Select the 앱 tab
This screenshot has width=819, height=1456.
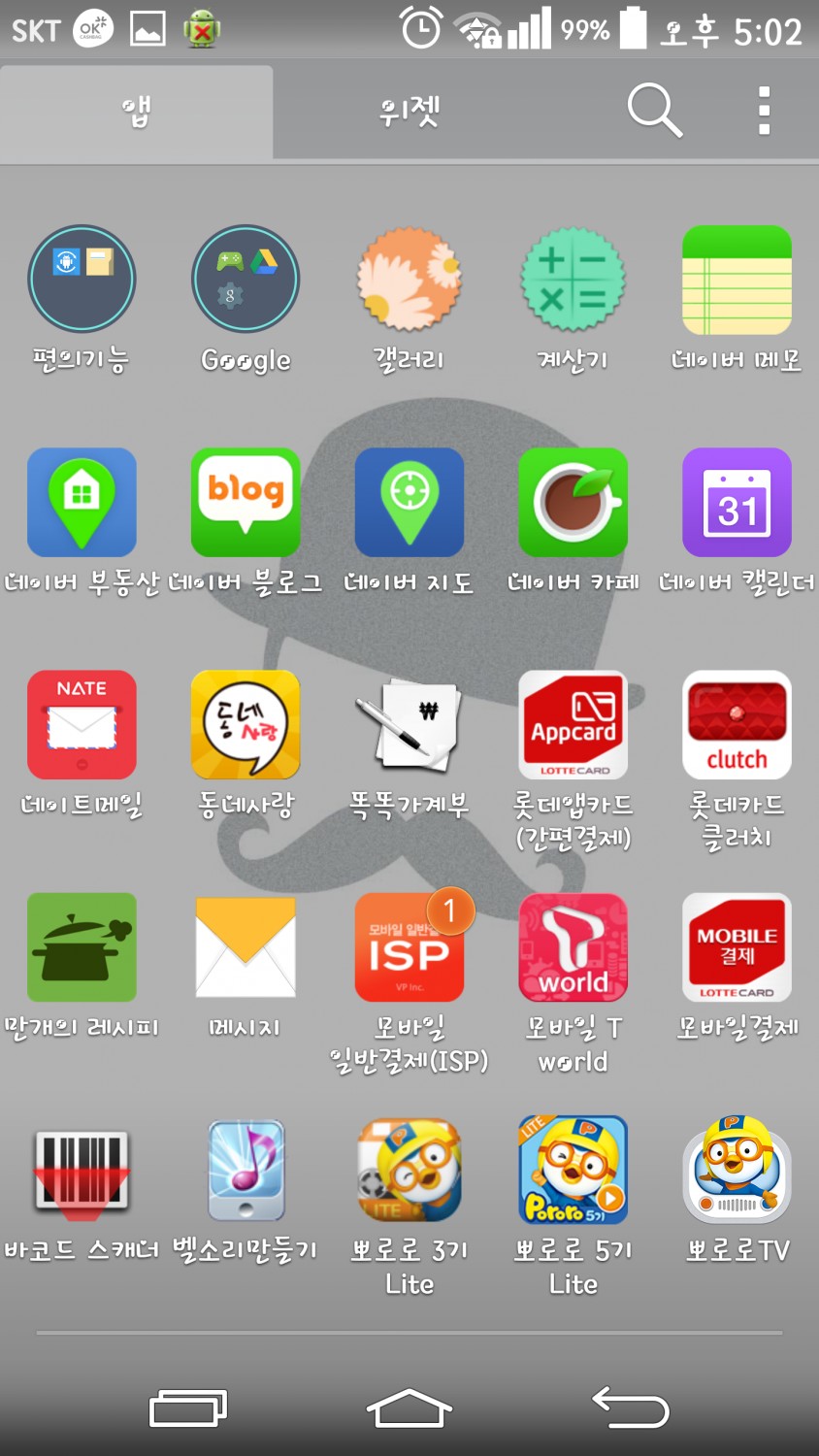(136, 111)
